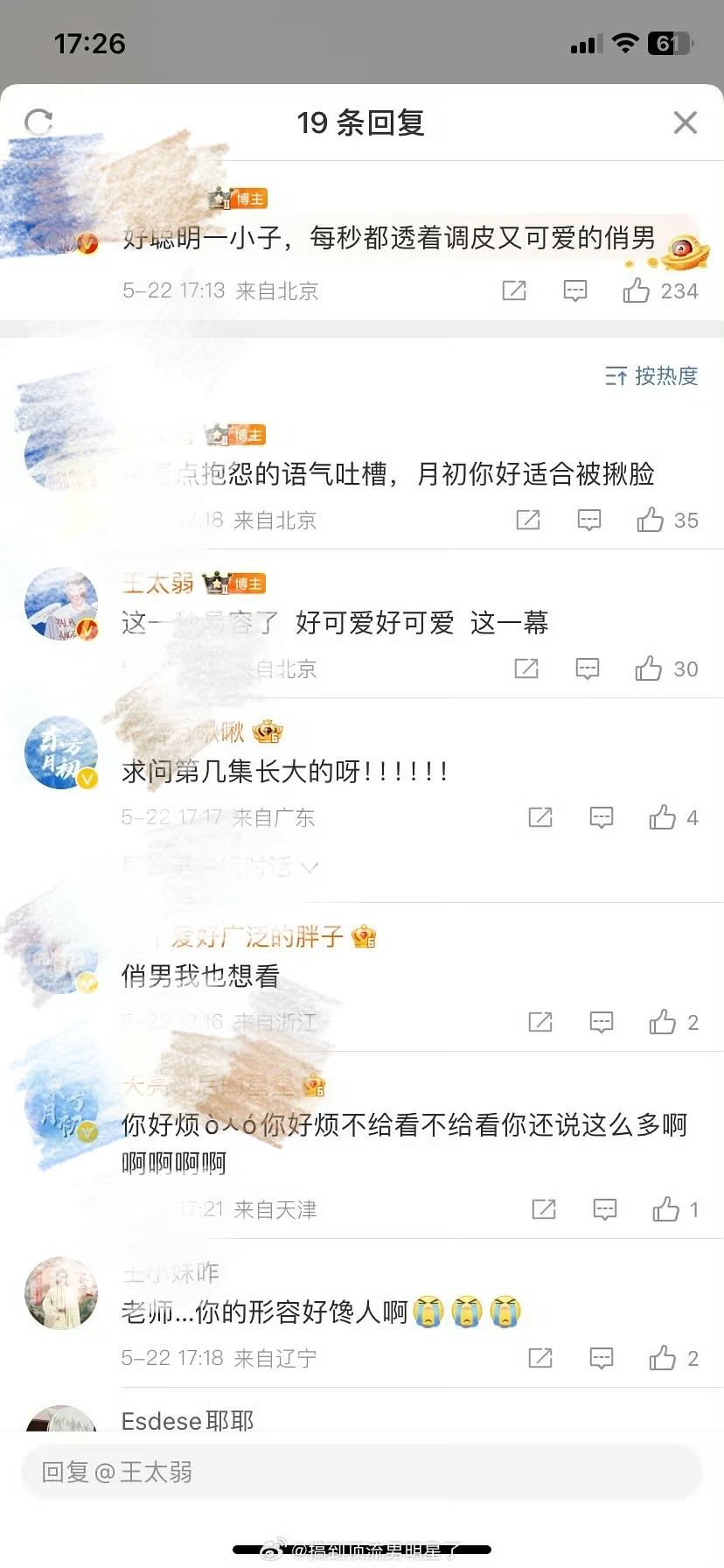Close the 19 replies panel
Screen dimensions: 724x1568
point(685,122)
